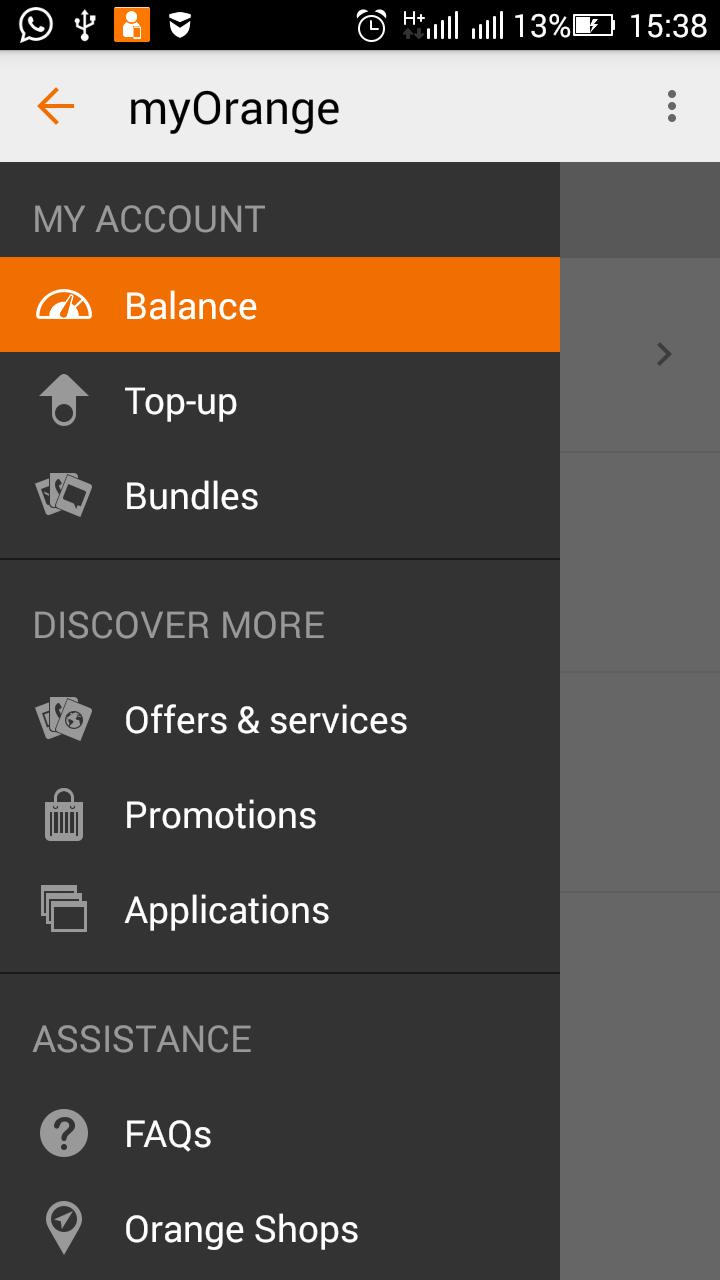Tap the FAQs question mark icon
Screen dimensions: 720x1280
62,1132
